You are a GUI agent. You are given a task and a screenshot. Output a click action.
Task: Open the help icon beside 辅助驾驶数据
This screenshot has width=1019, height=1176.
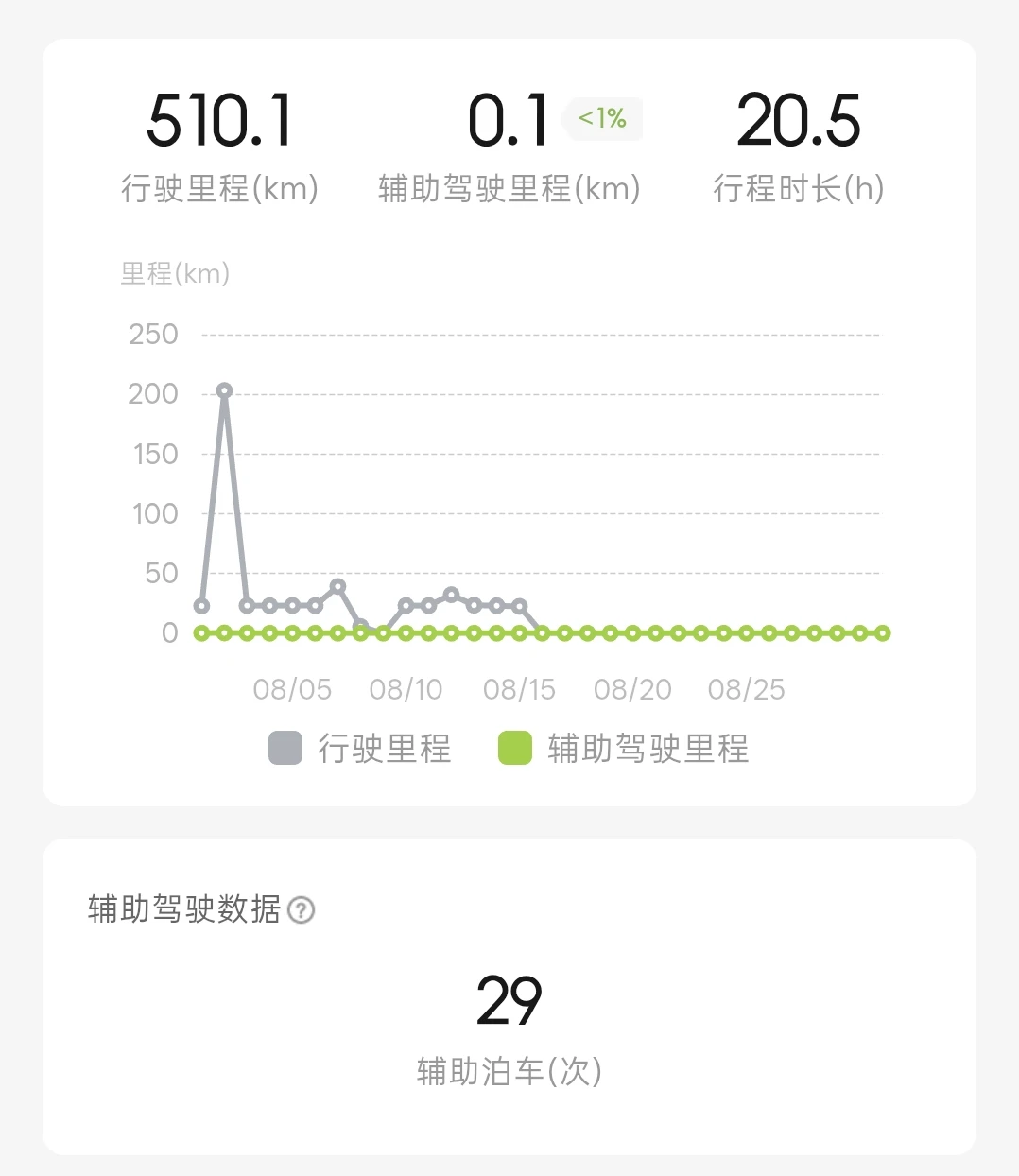click(x=301, y=910)
